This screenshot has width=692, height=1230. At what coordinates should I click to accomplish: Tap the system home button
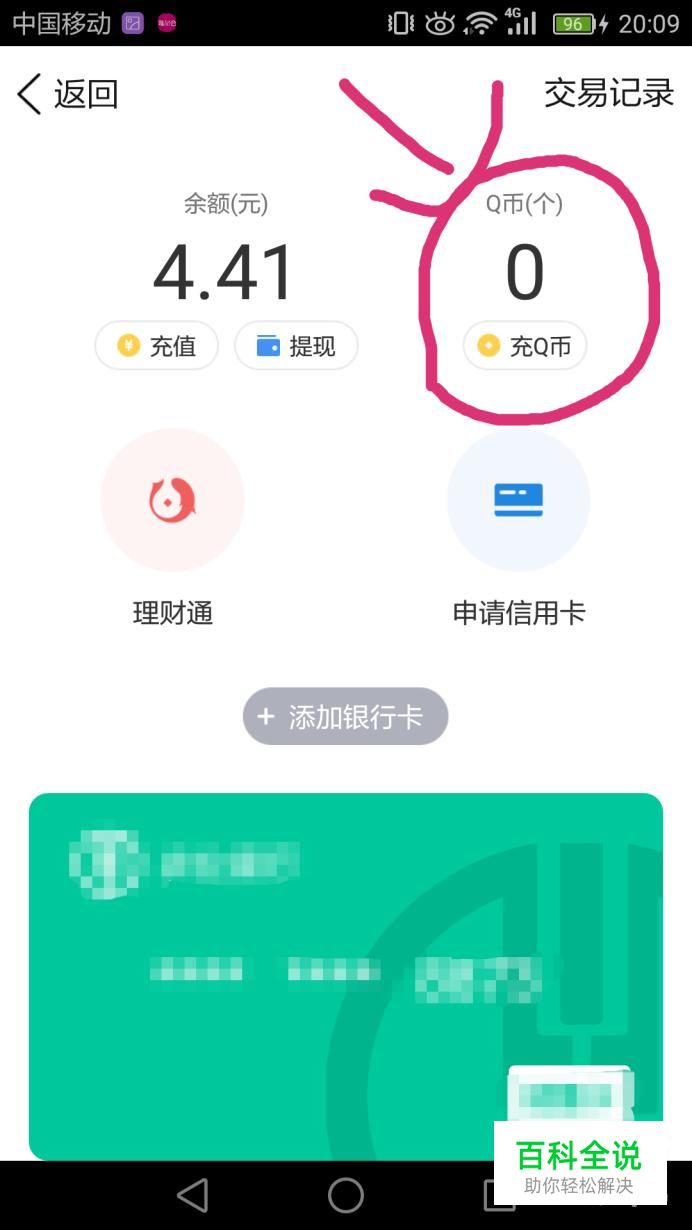tap(346, 1195)
